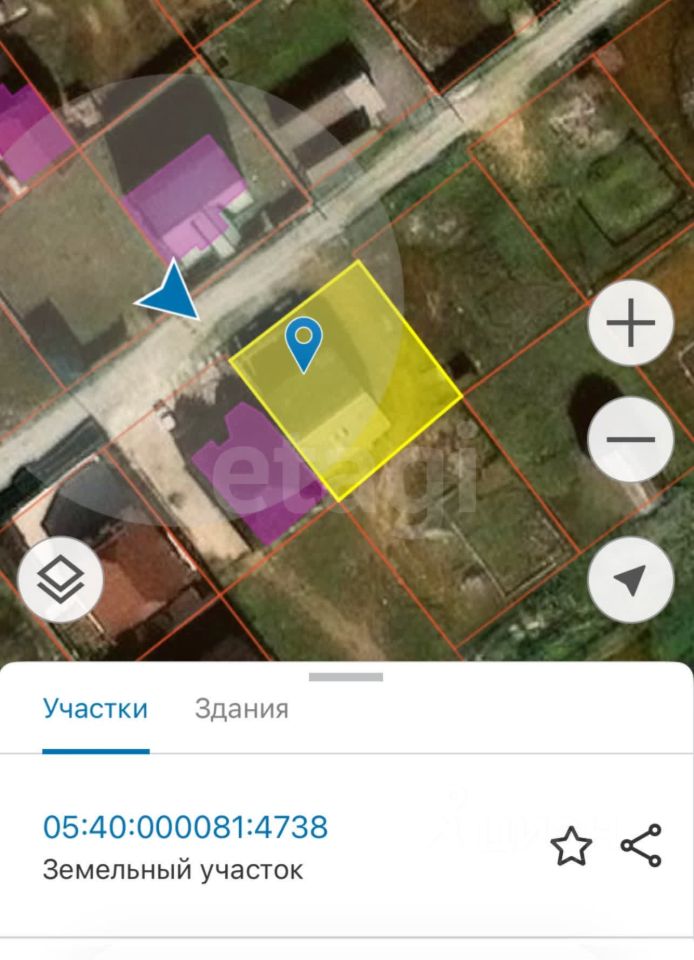Add the land parcel to favorites
This screenshot has width=694, height=960.
click(x=571, y=846)
